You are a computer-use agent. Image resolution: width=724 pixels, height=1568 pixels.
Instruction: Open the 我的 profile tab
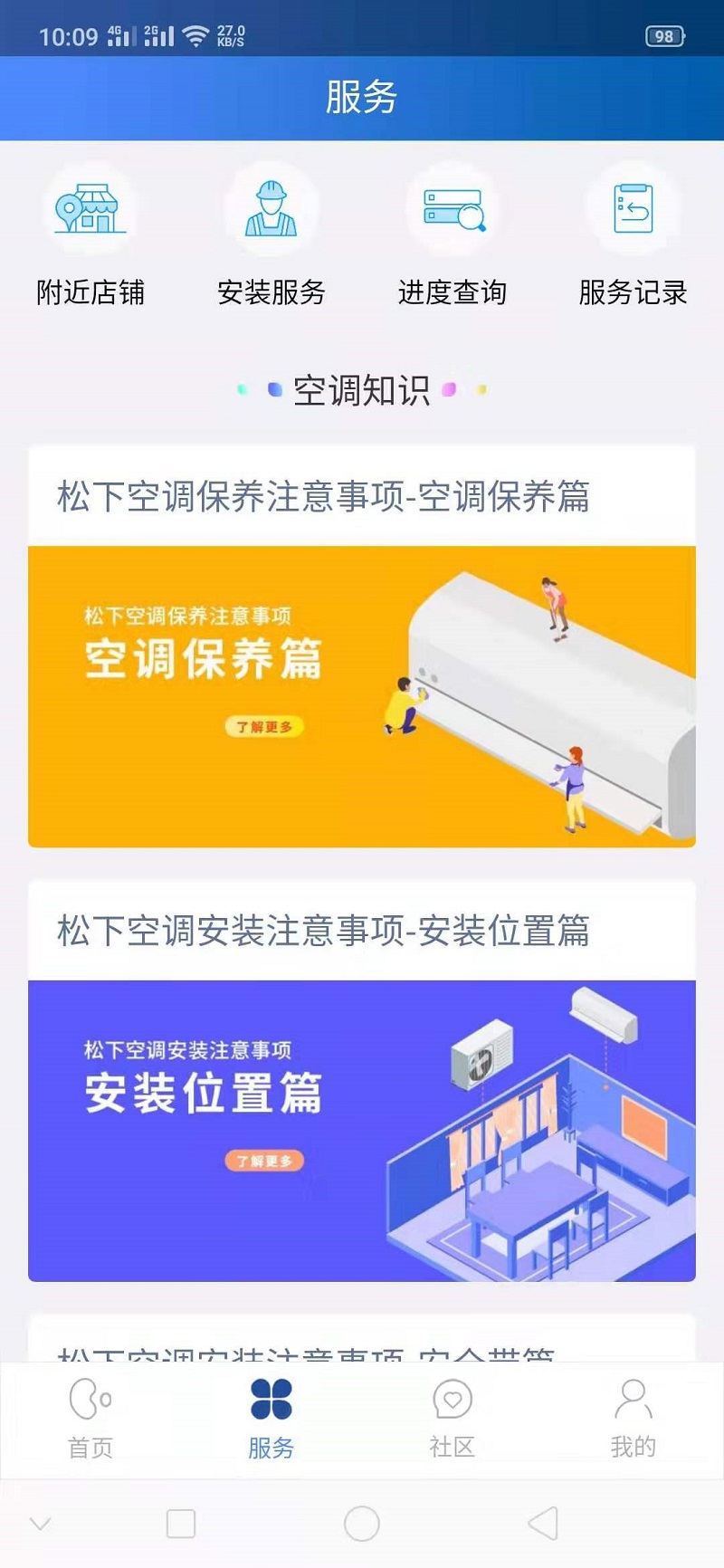(633, 1418)
